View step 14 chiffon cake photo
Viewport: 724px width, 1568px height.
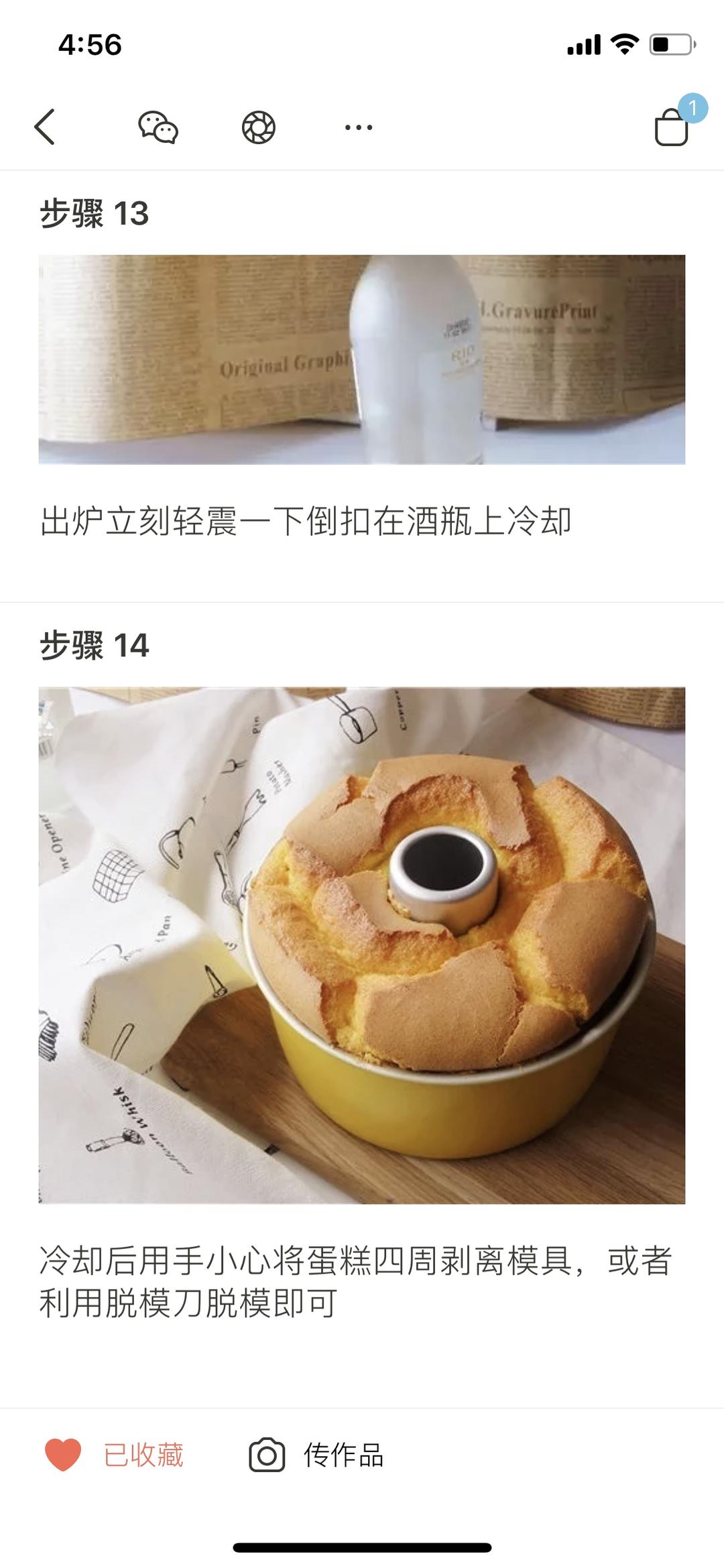(362, 945)
